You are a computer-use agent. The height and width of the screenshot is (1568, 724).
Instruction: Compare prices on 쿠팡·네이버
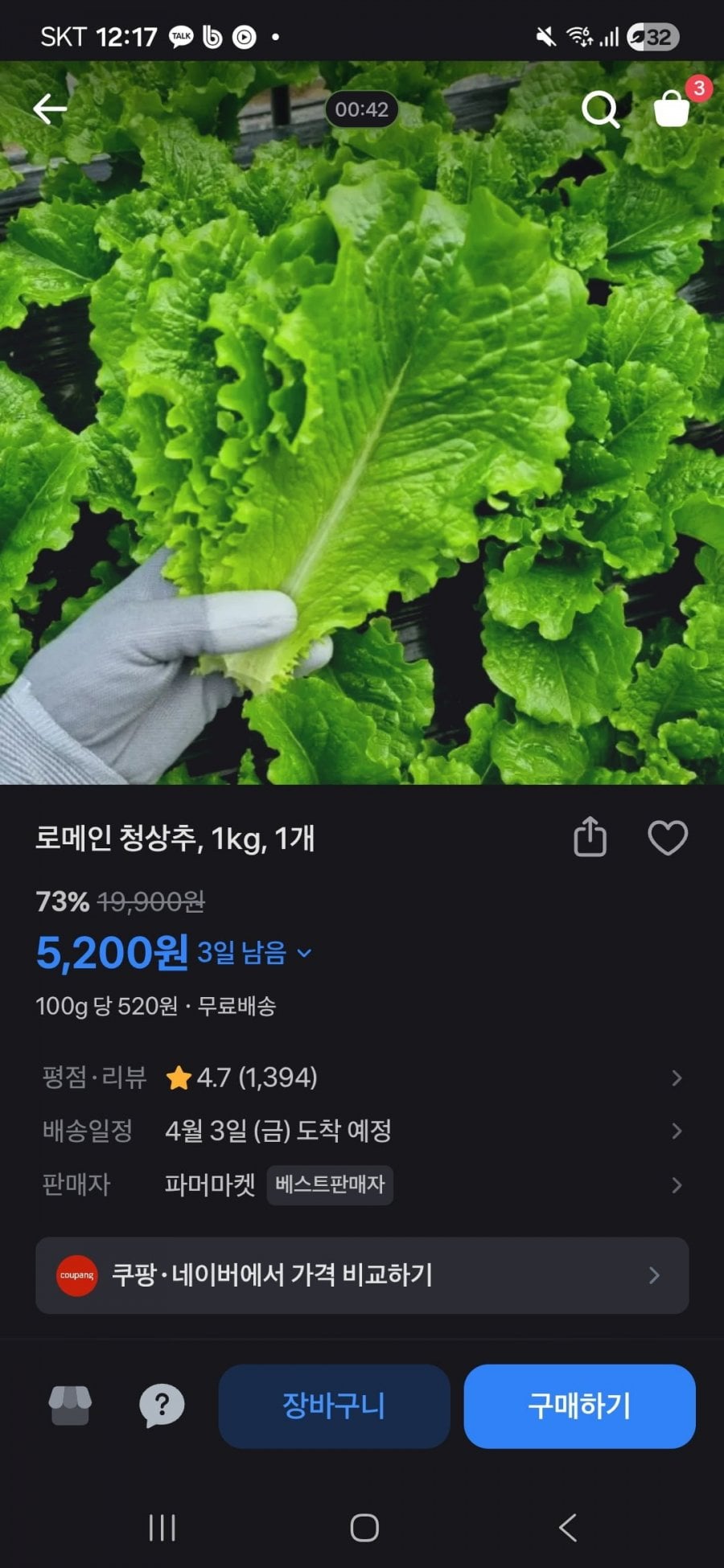[x=362, y=1275]
